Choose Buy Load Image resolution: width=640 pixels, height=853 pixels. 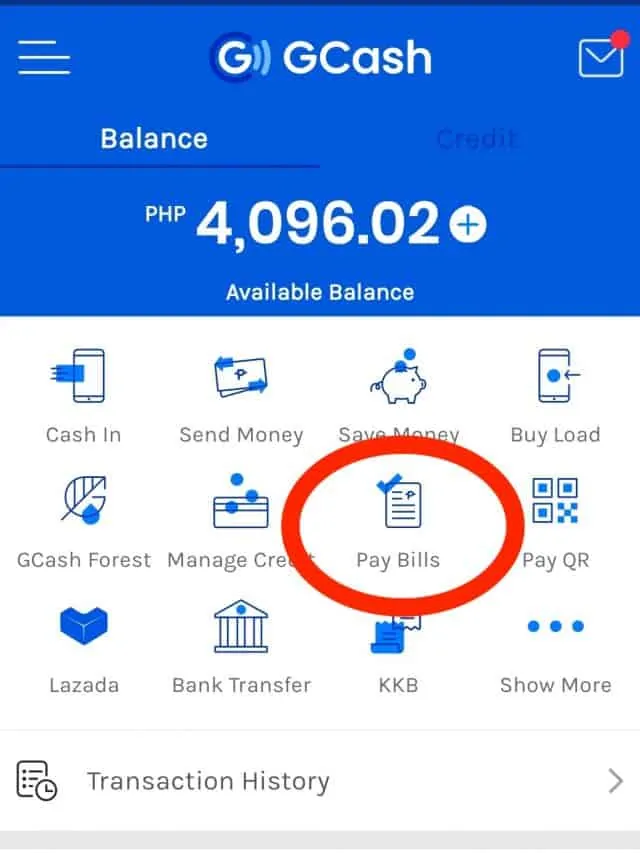tap(555, 395)
